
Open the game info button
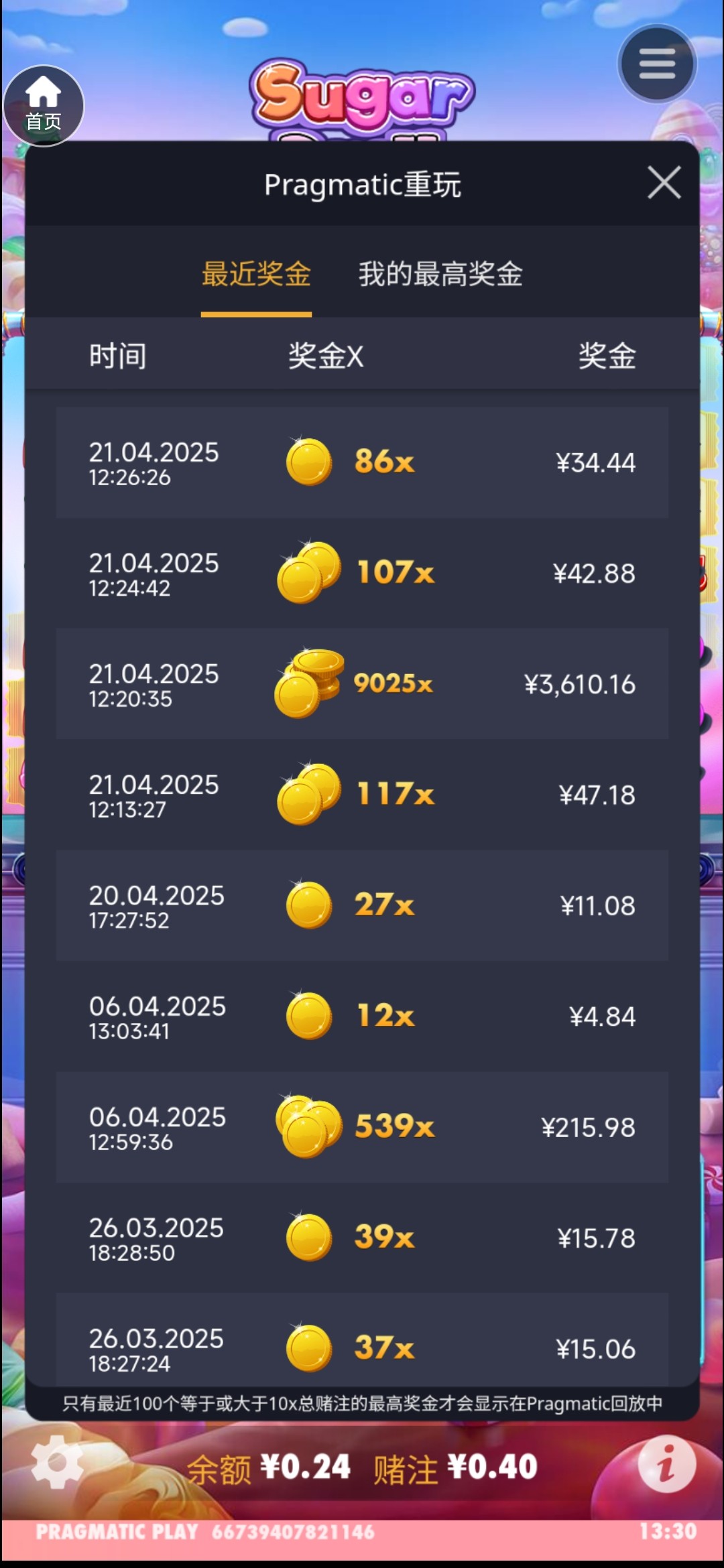pyautogui.click(x=666, y=1463)
